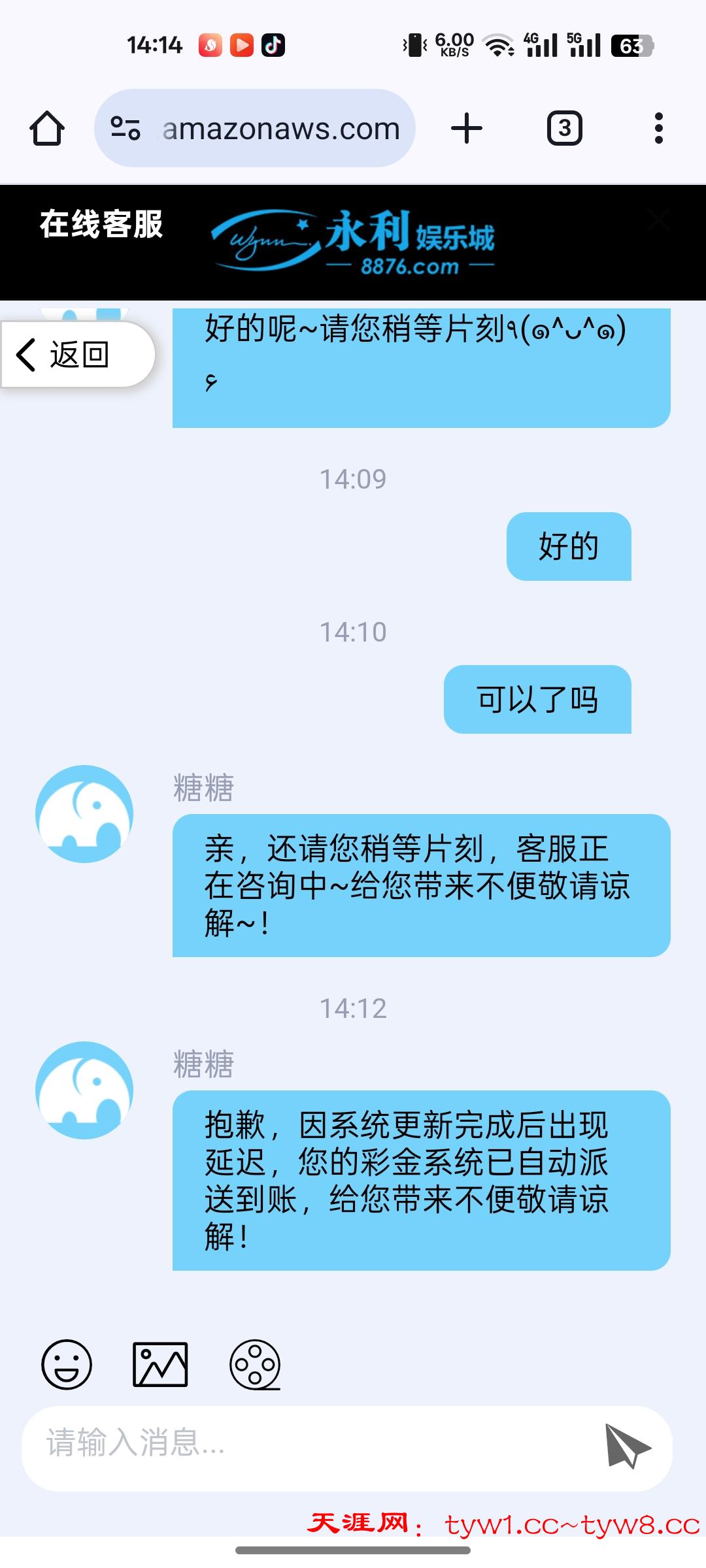Attach a video to the chat
This screenshot has height=1568, width=706.
[255, 1364]
